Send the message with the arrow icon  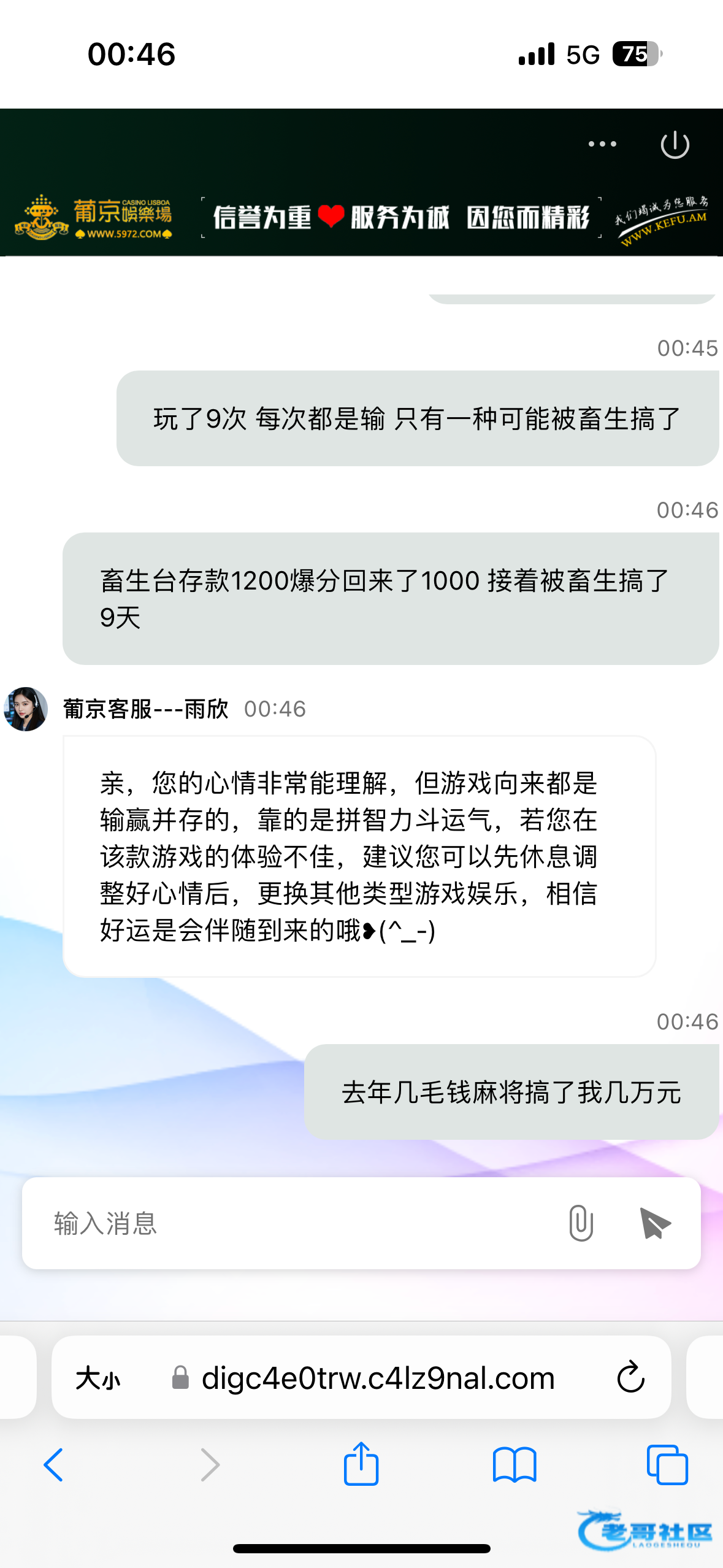click(654, 1223)
